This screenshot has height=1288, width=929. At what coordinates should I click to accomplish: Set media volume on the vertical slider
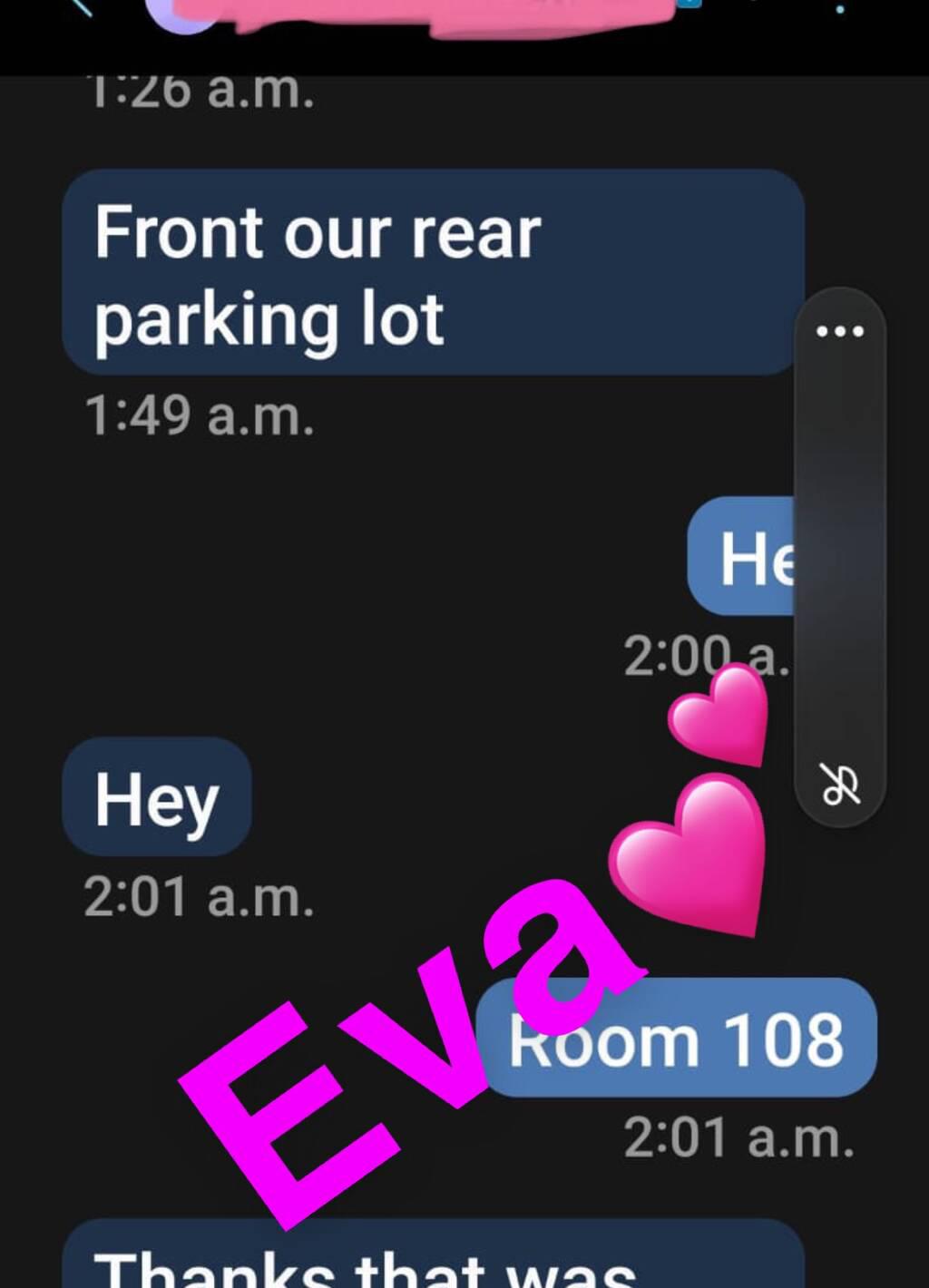[x=840, y=553]
